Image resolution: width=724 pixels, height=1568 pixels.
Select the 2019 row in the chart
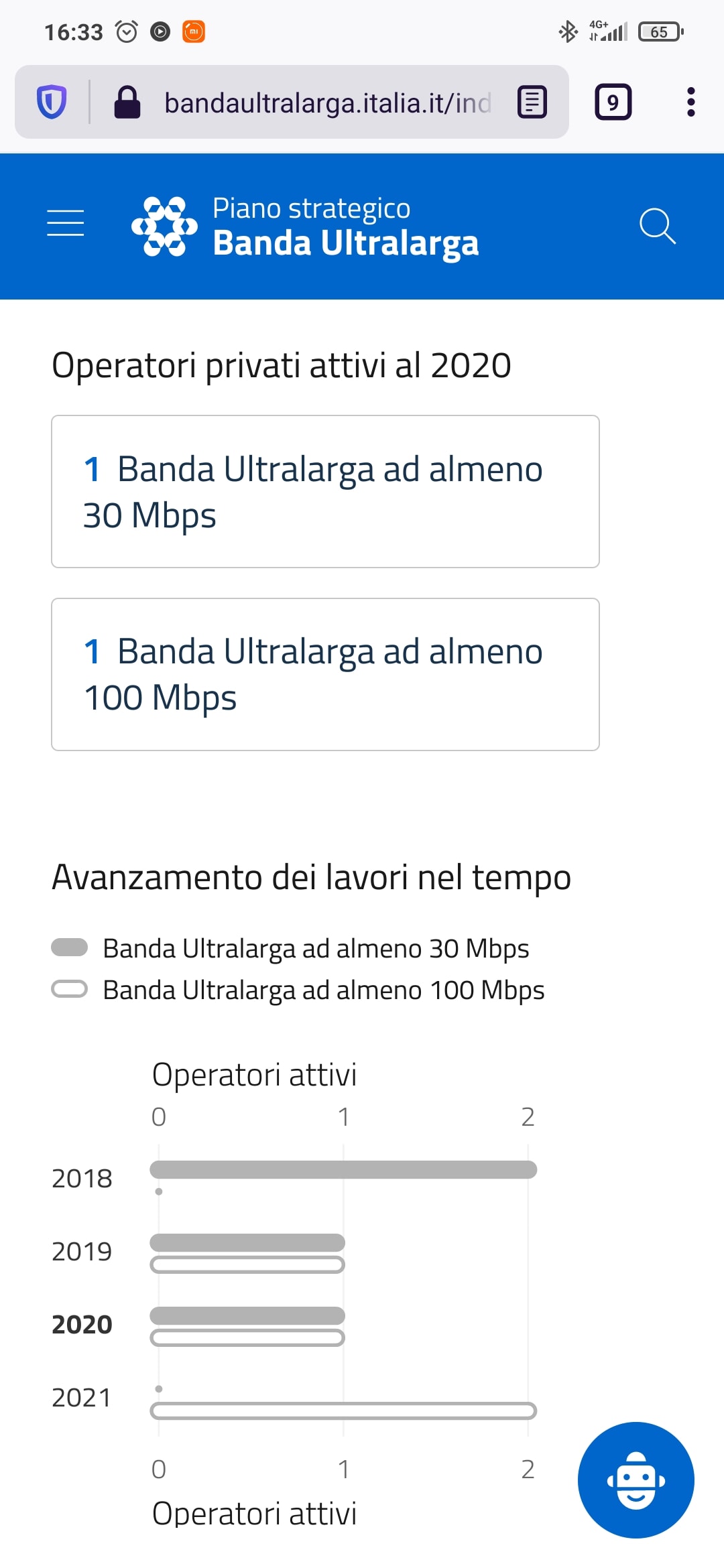coord(82,1252)
